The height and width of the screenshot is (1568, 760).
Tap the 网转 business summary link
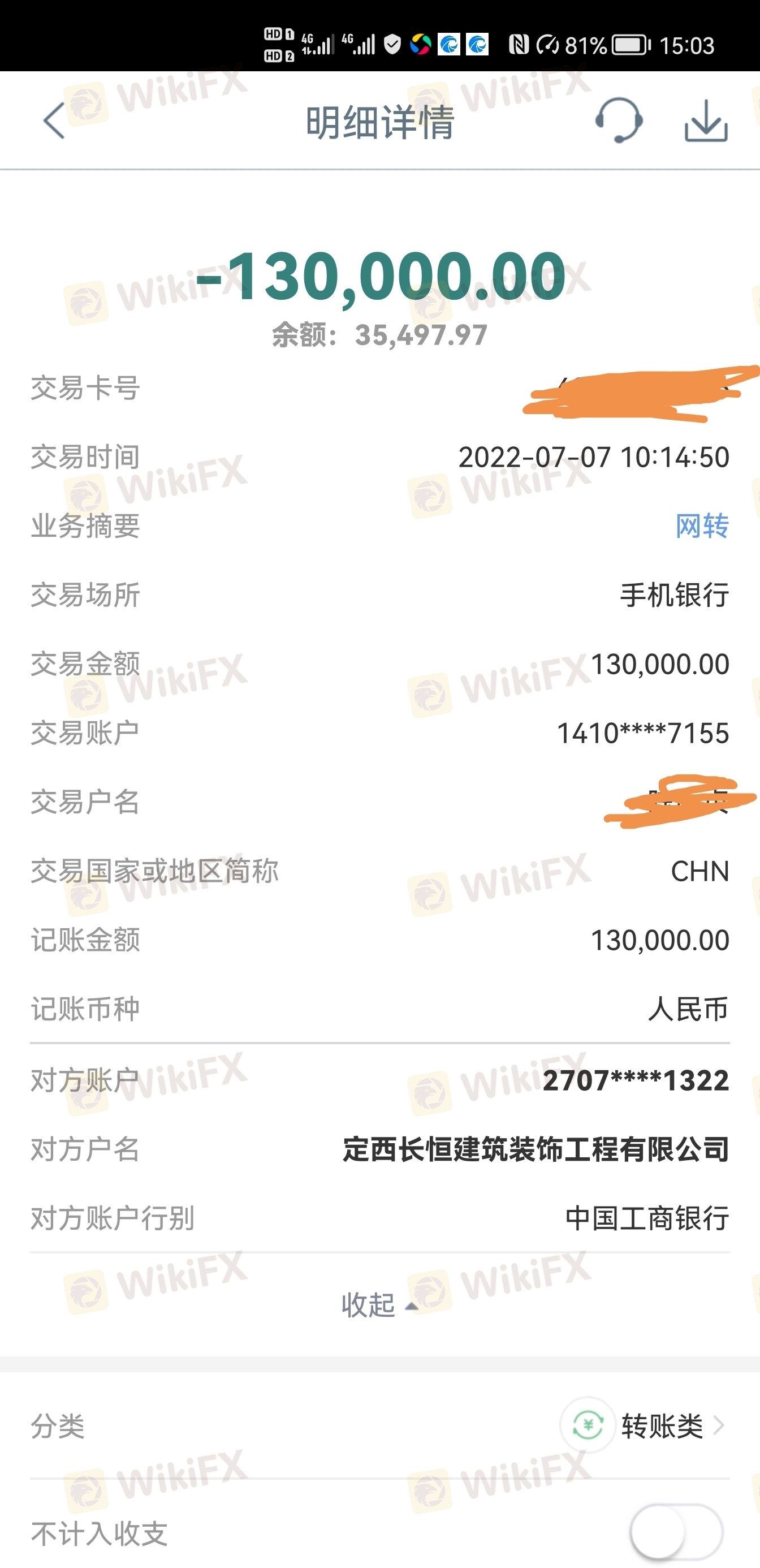[702, 525]
